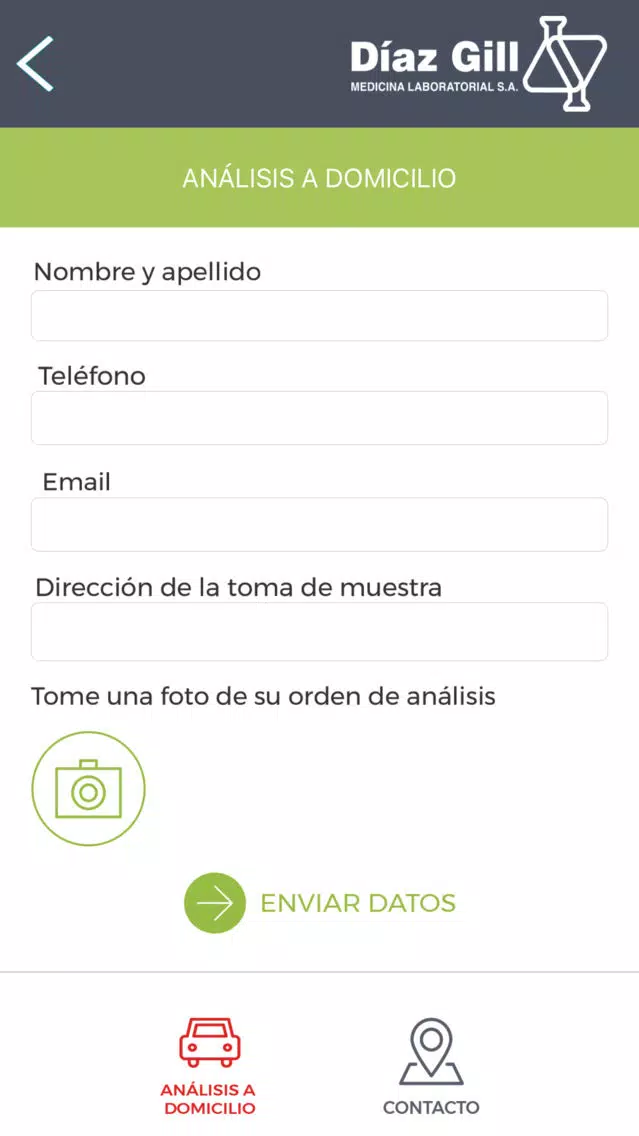Focus the Teléfono input field

(320, 418)
